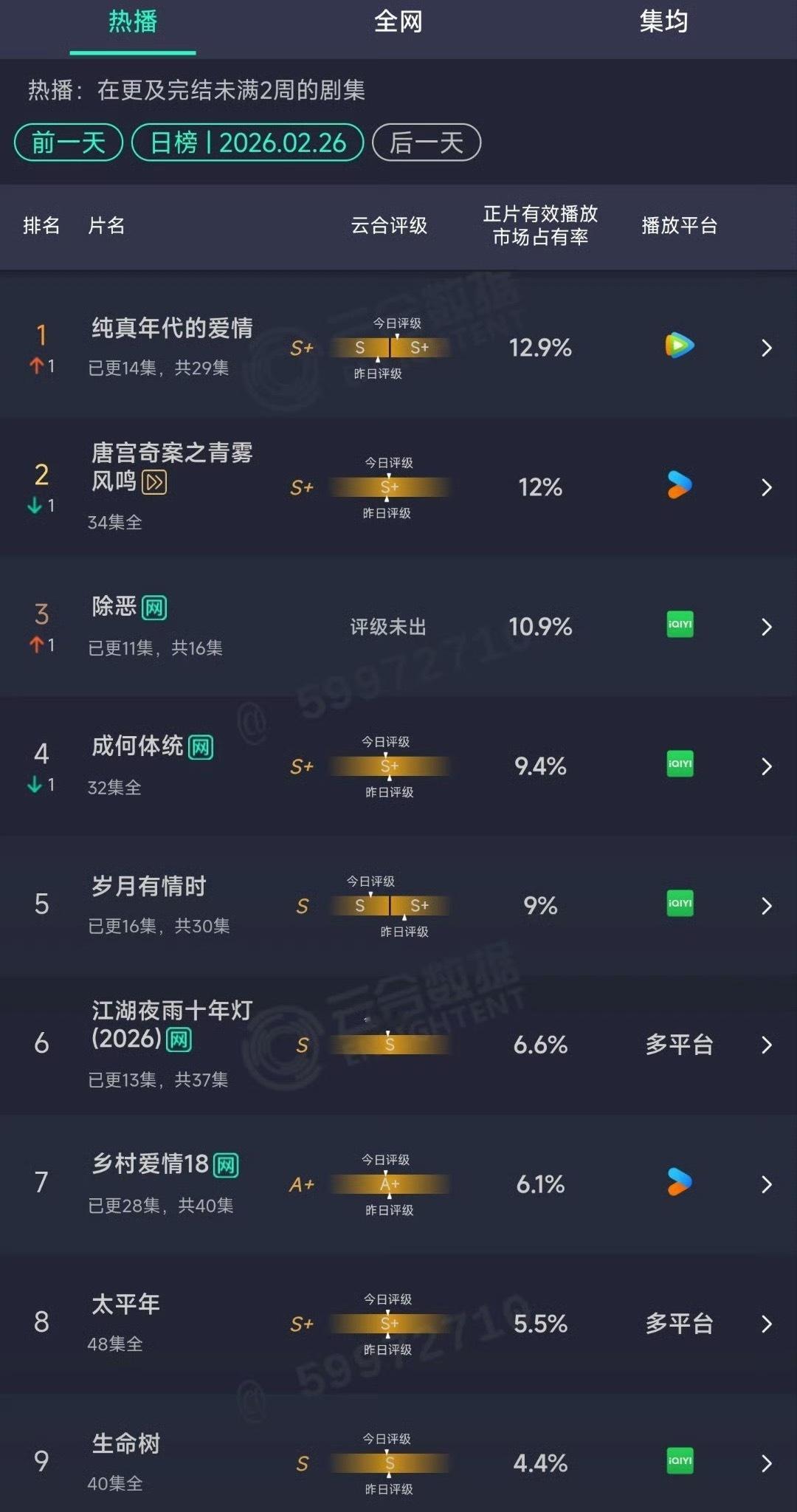This screenshot has height=1512, width=797.
Task: Expand the row for 江湖夜雨十年灯 (2026)
Action: click(x=766, y=1045)
